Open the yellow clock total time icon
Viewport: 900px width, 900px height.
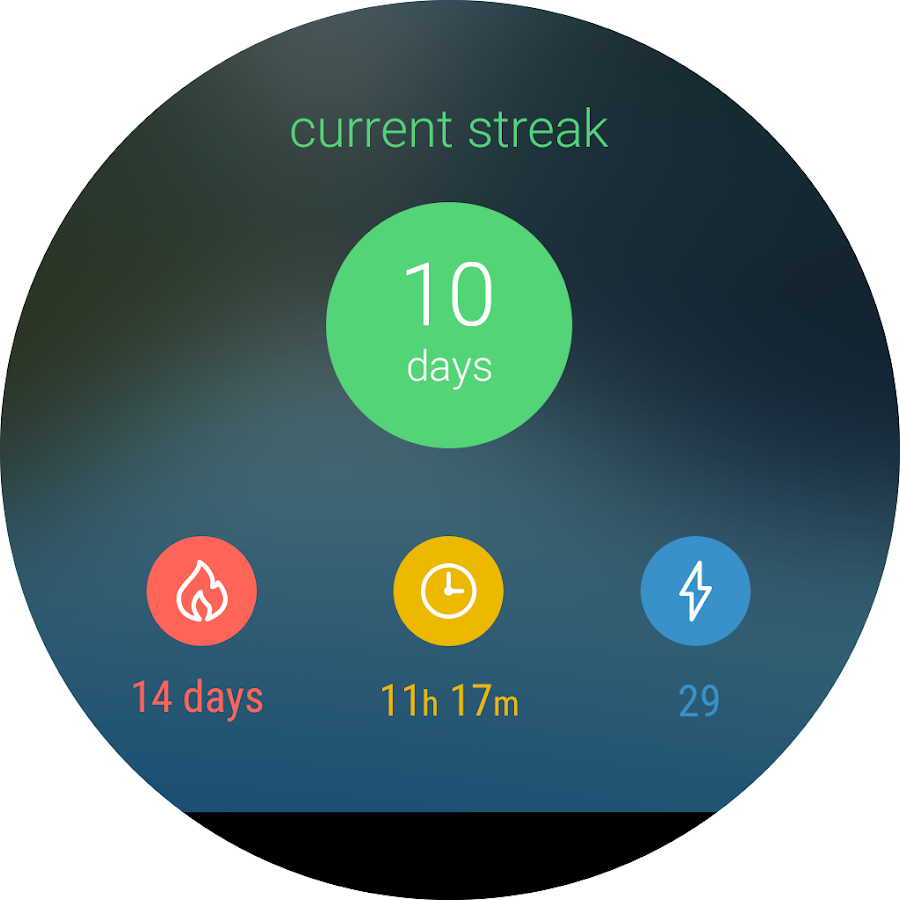pyautogui.click(x=448, y=591)
